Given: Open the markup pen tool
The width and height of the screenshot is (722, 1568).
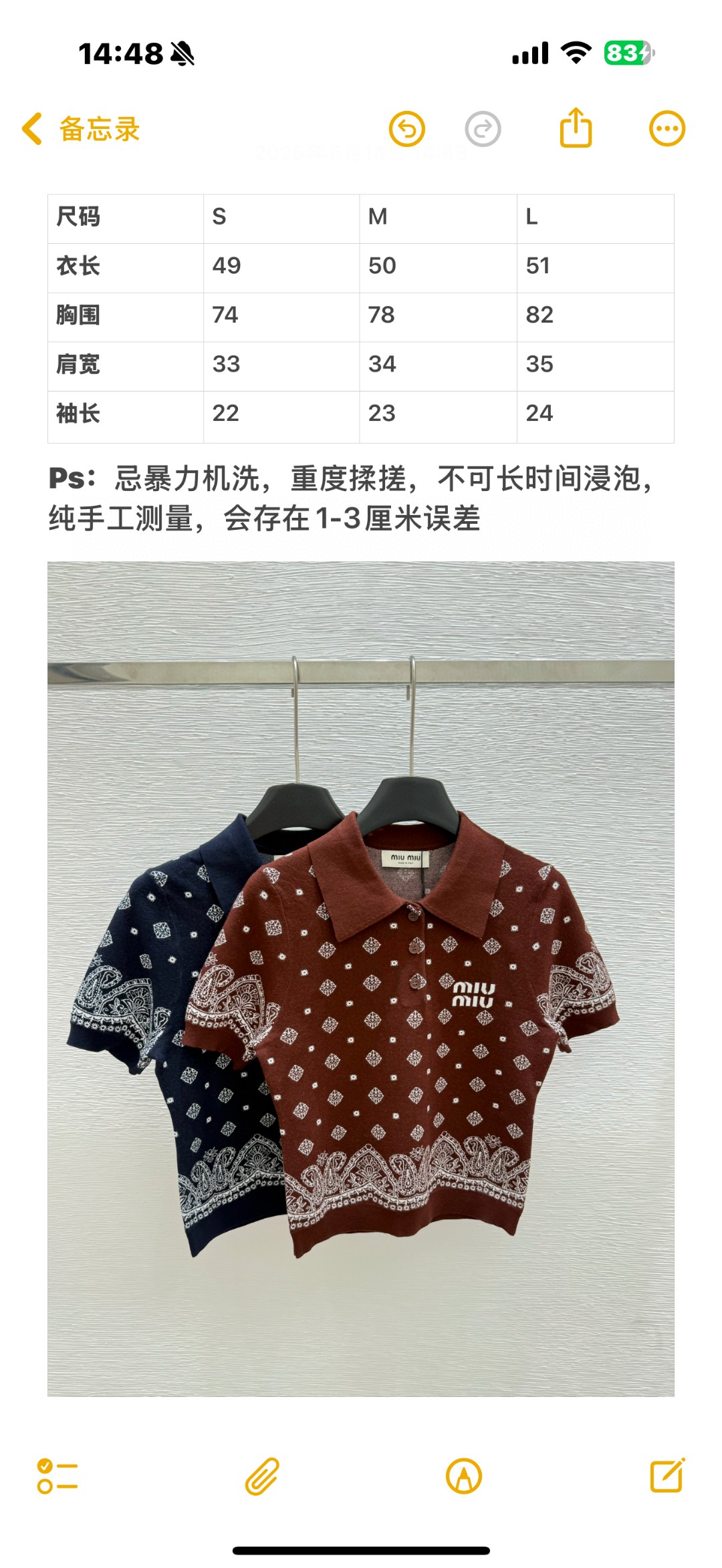Looking at the screenshot, I should tap(463, 1476).
